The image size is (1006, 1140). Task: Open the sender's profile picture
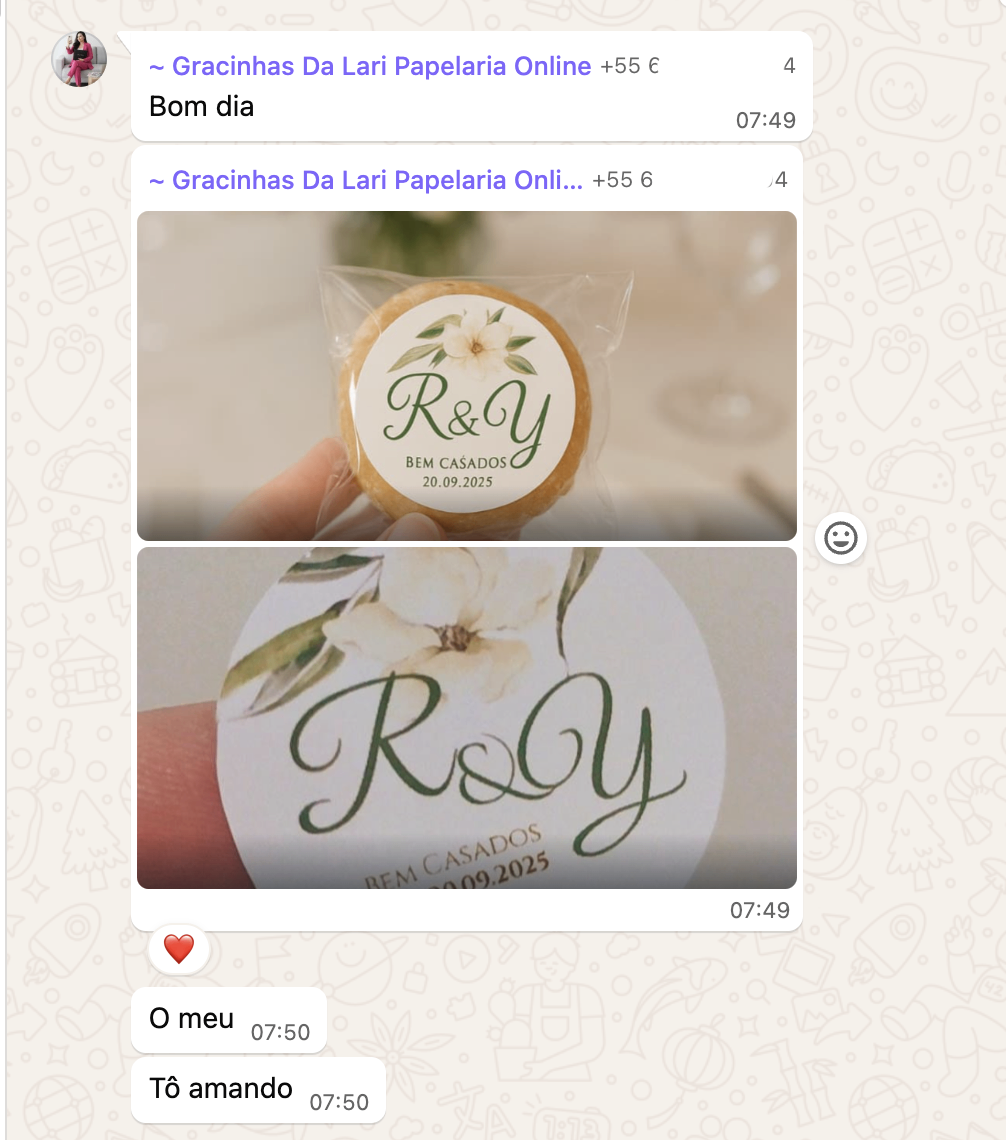[x=79, y=59]
